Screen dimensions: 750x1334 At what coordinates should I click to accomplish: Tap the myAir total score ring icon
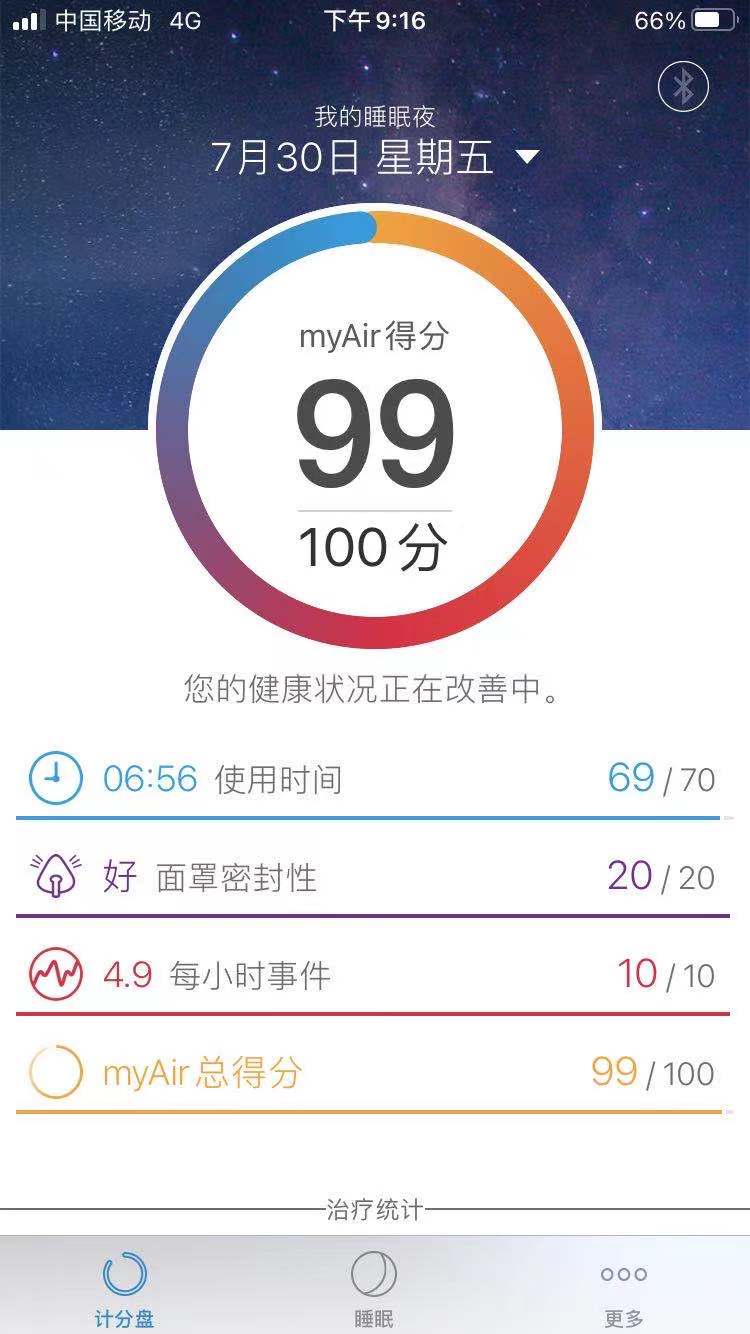click(57, 1072)
